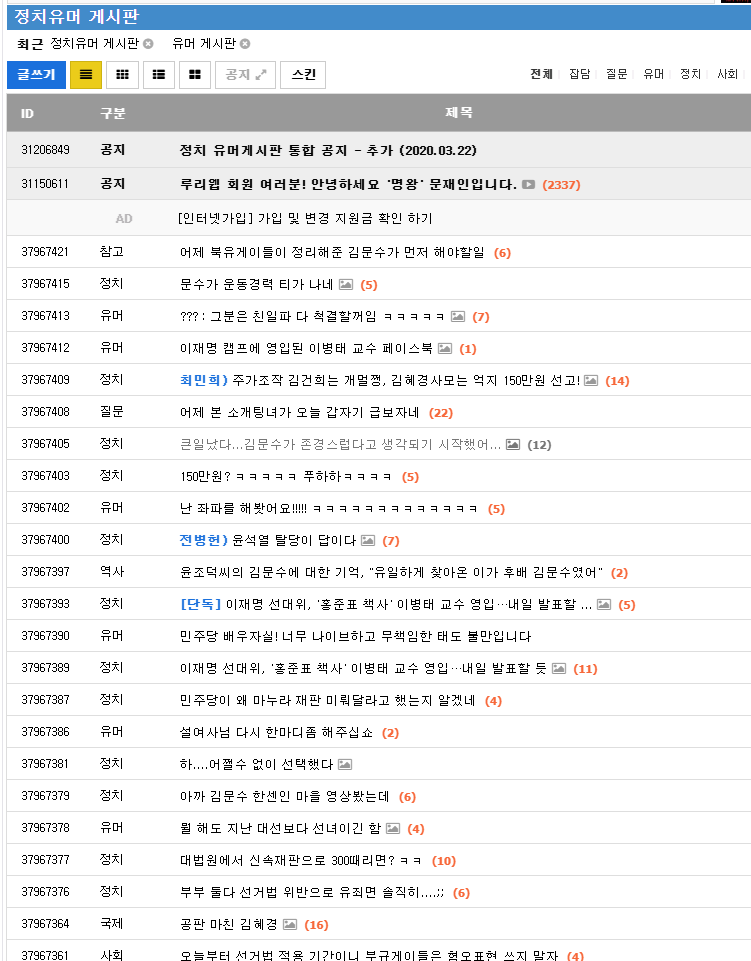Image resolution: width=751 pixels, height=961 pixels.
Task: Switch to the large tile view icon
Action: (x=195, y=75)
